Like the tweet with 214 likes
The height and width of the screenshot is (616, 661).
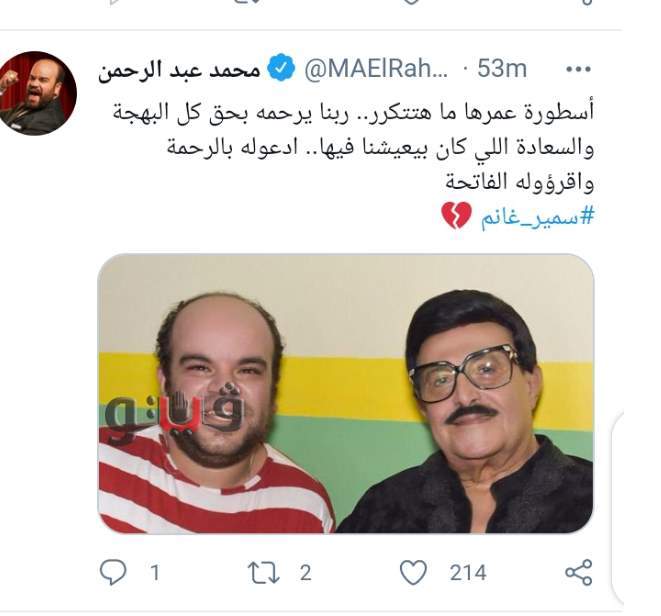tap(413, 572)
